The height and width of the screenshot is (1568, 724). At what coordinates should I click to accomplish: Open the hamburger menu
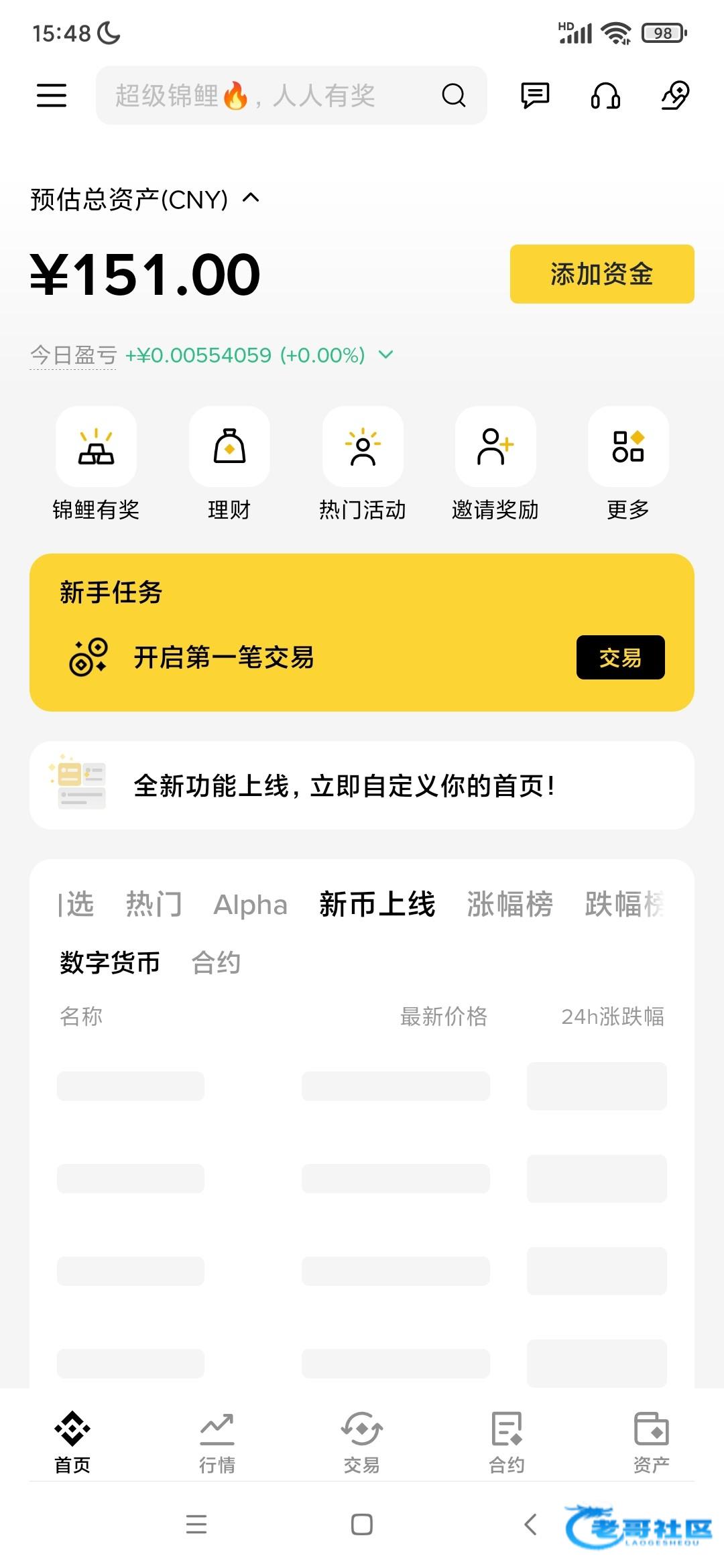coord(52,95)
